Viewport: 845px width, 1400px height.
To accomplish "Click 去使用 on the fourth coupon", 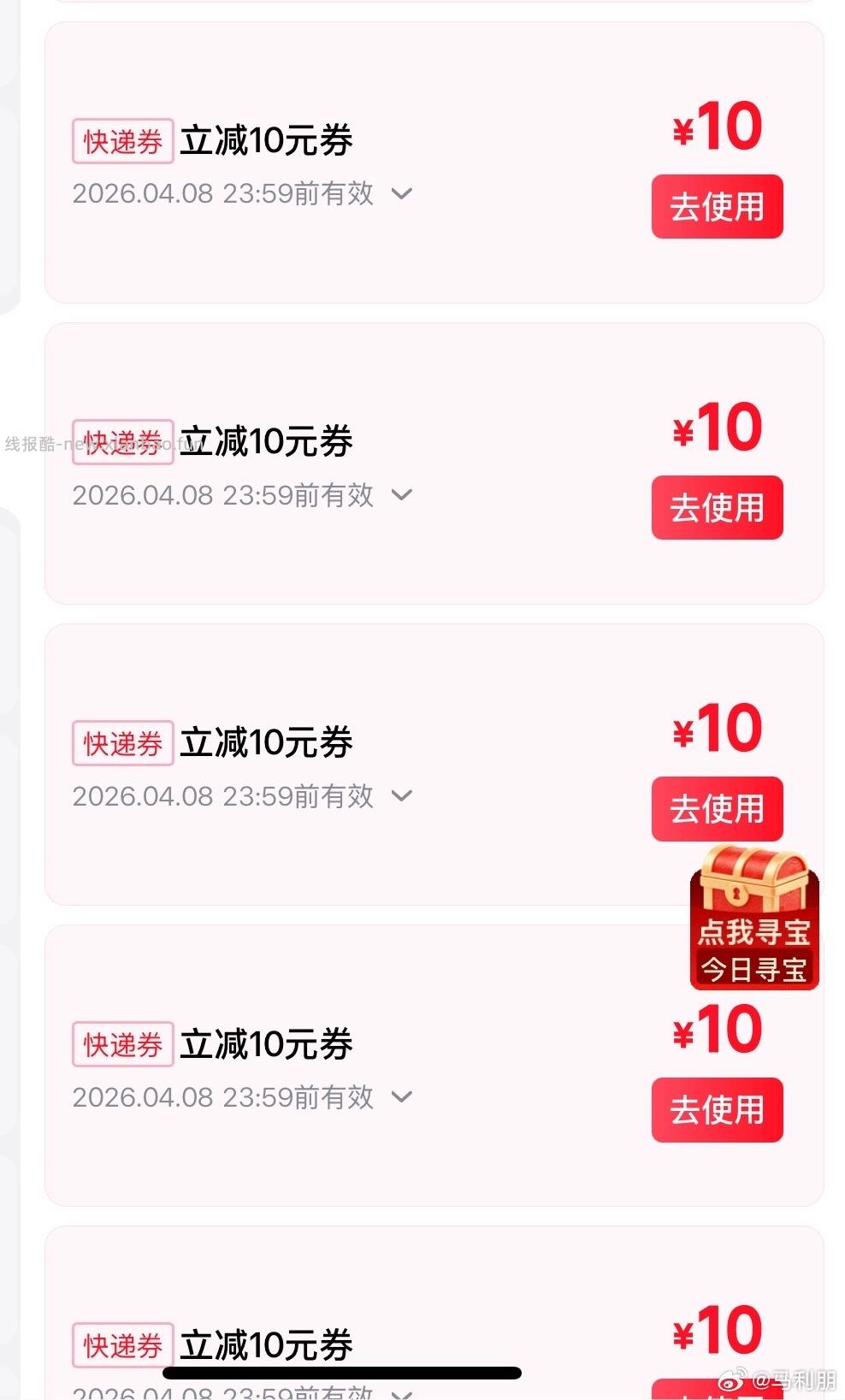I will (x=717, y=1109).
